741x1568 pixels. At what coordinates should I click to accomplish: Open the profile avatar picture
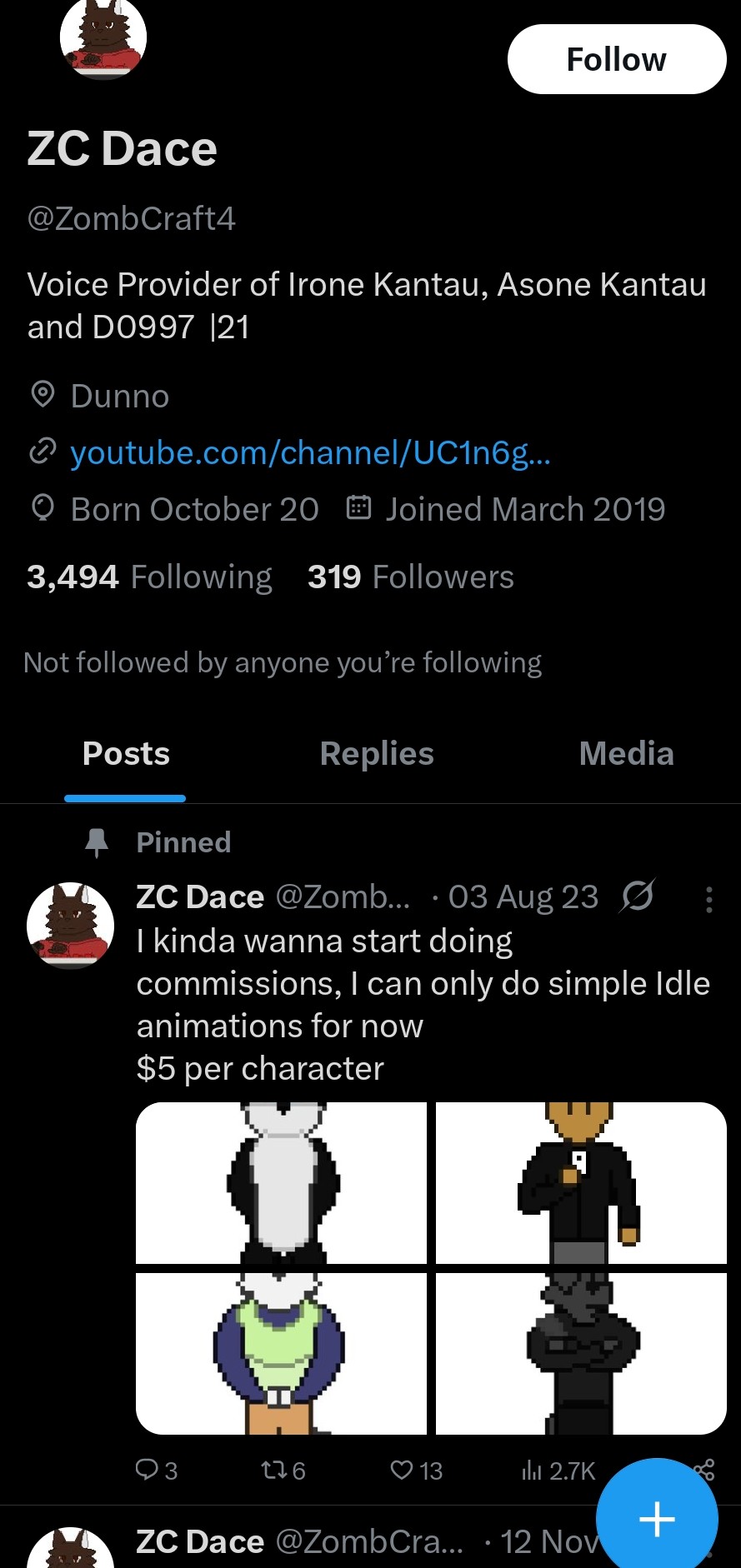pyautogui.click(x=103, y=38)
